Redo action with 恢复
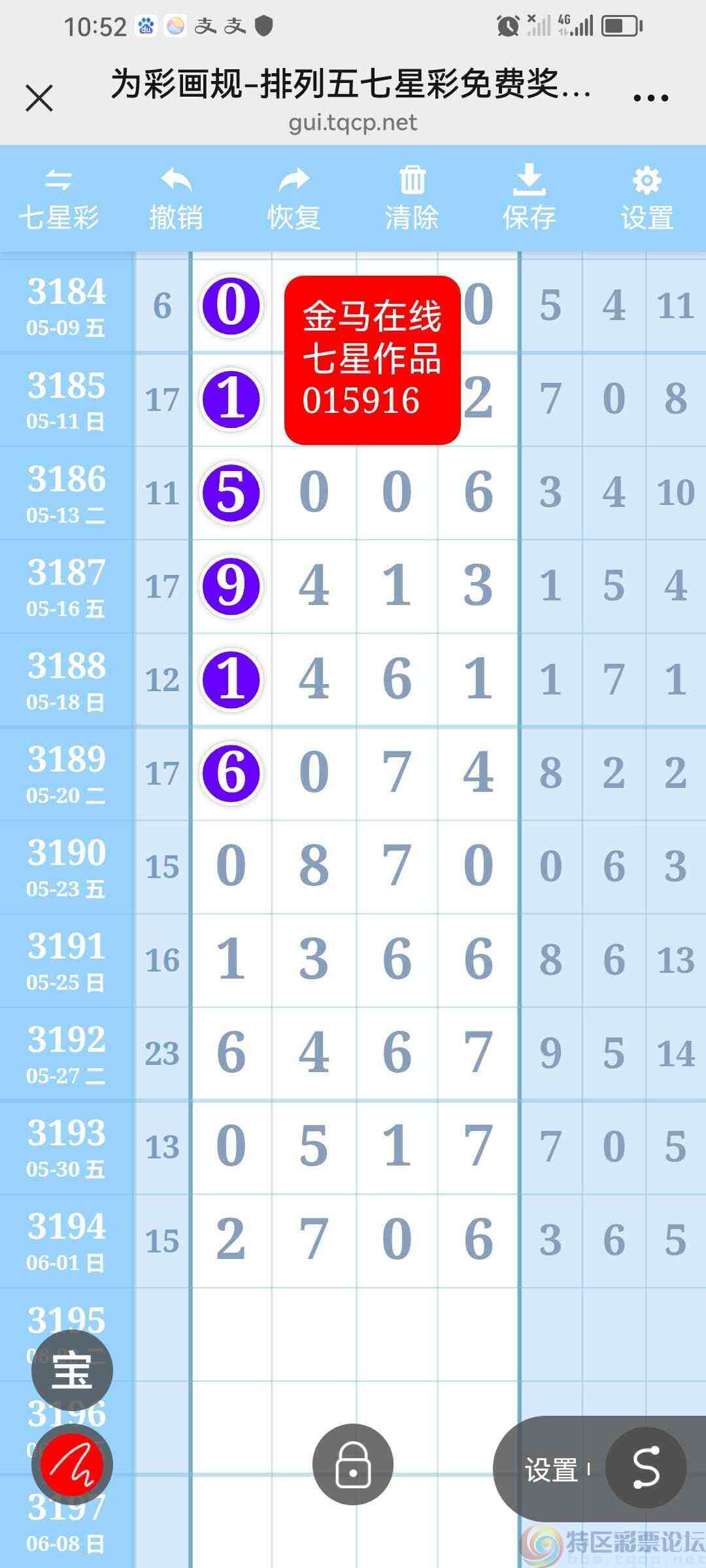 coord(294,199)
